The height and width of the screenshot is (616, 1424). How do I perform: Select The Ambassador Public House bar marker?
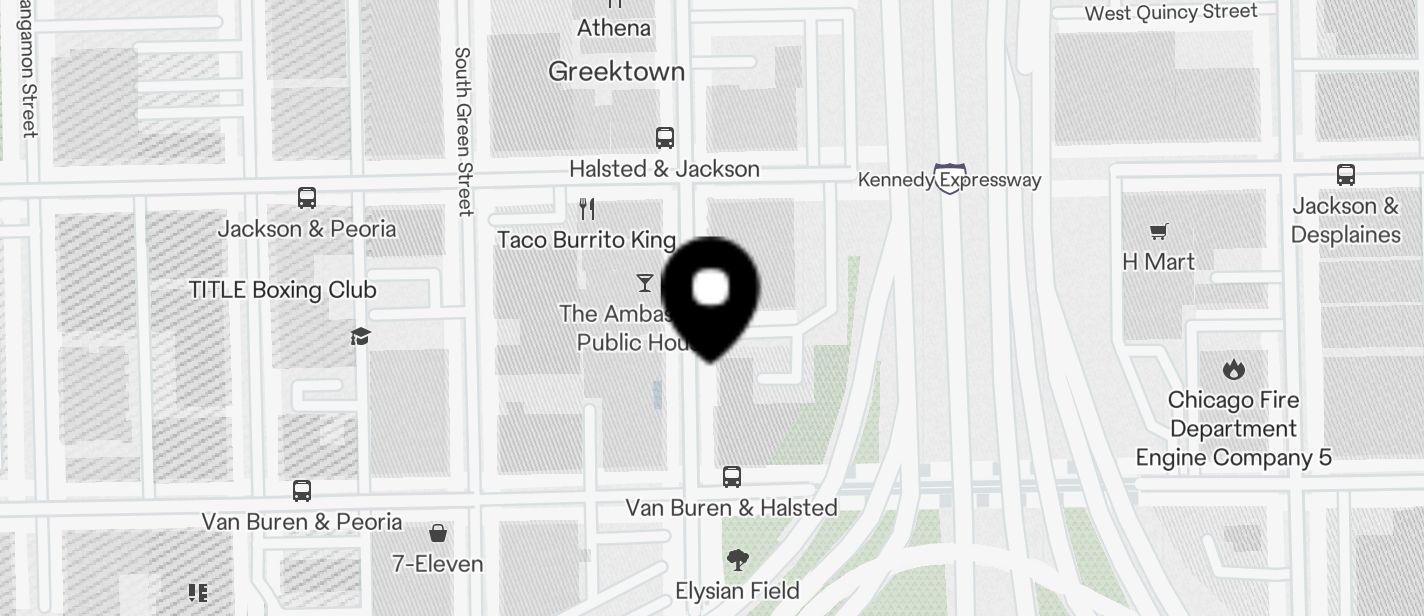click(645, 284)
